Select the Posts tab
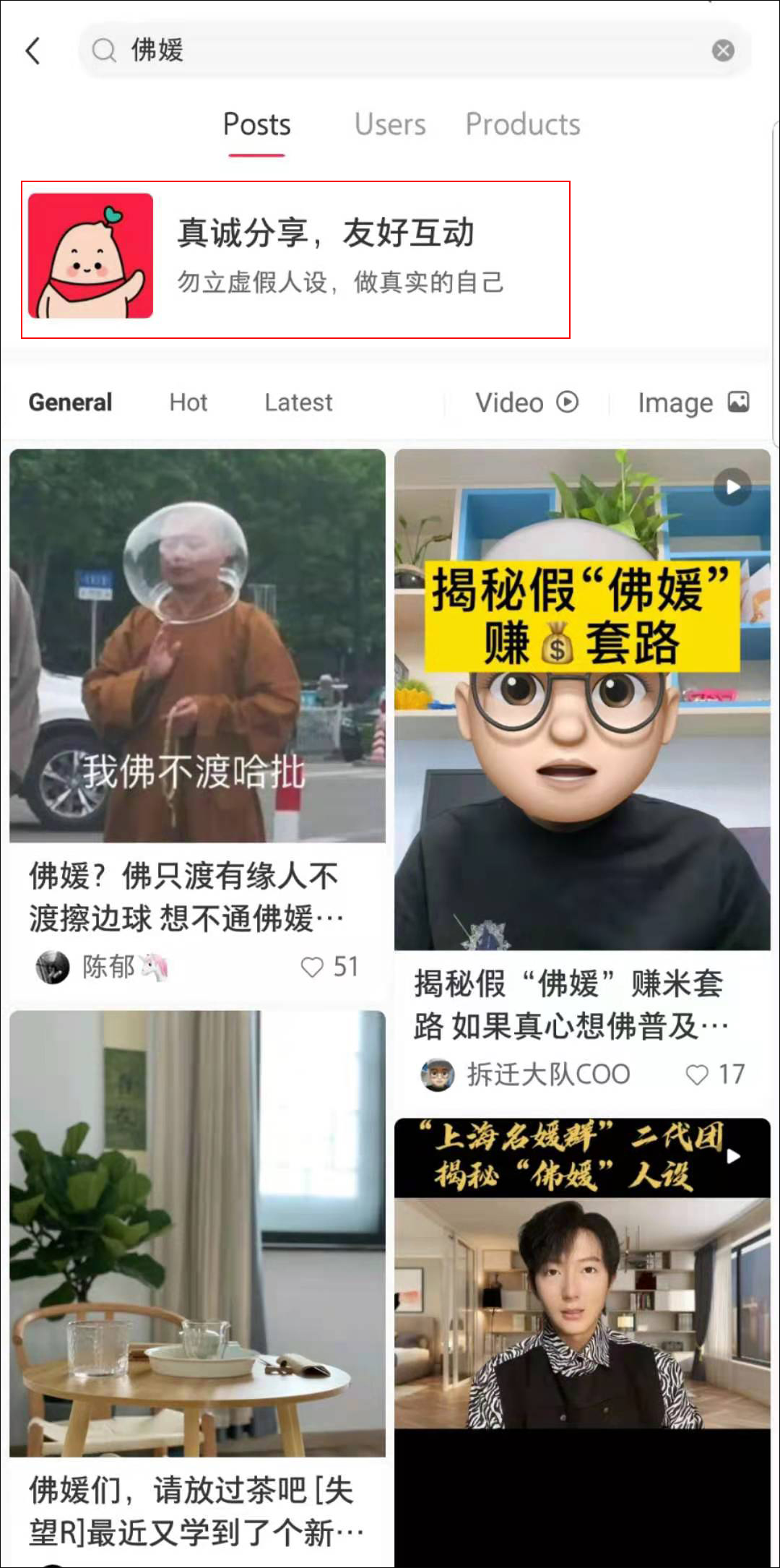This screenshot has width=780, height=1568. click(256, 124)
